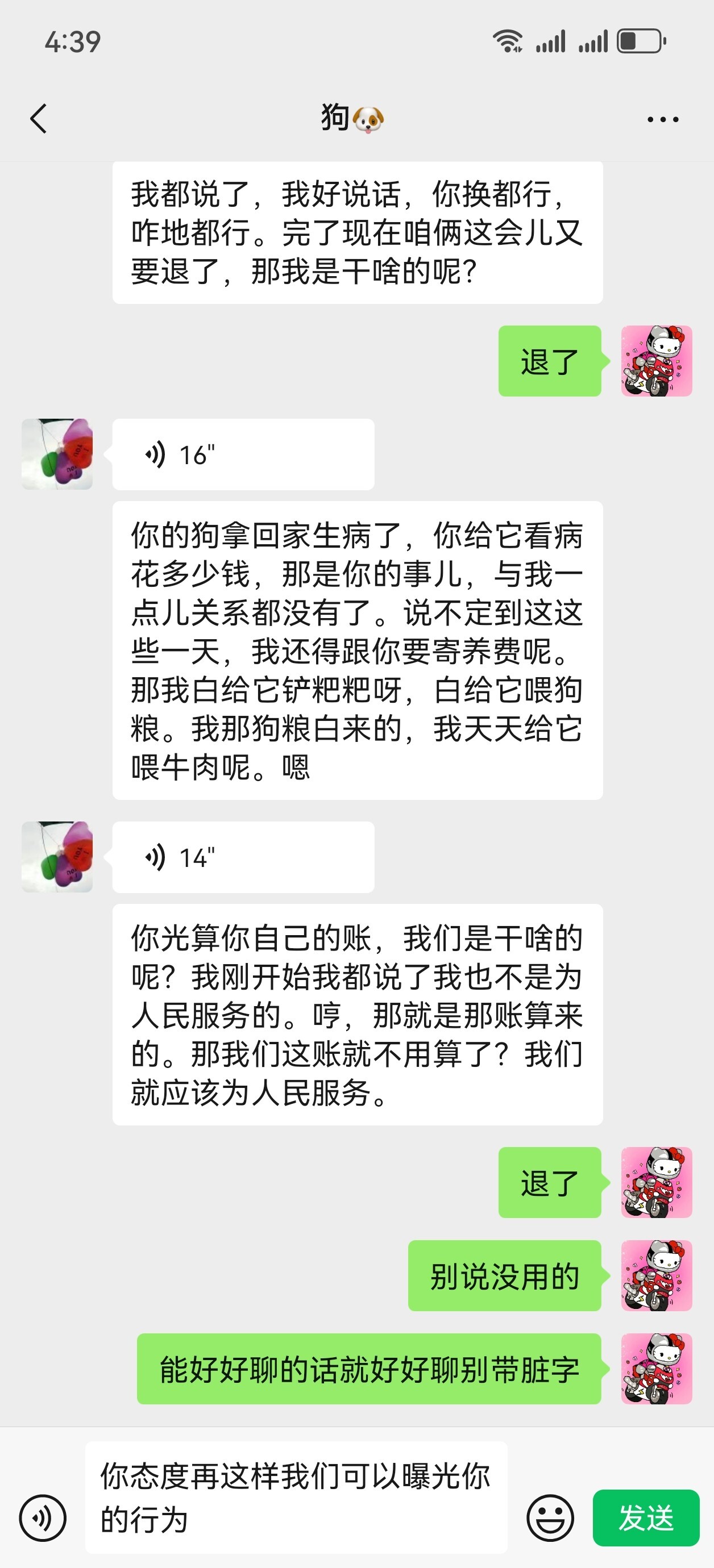Open the emoji picker

[x=550, y=1517]
